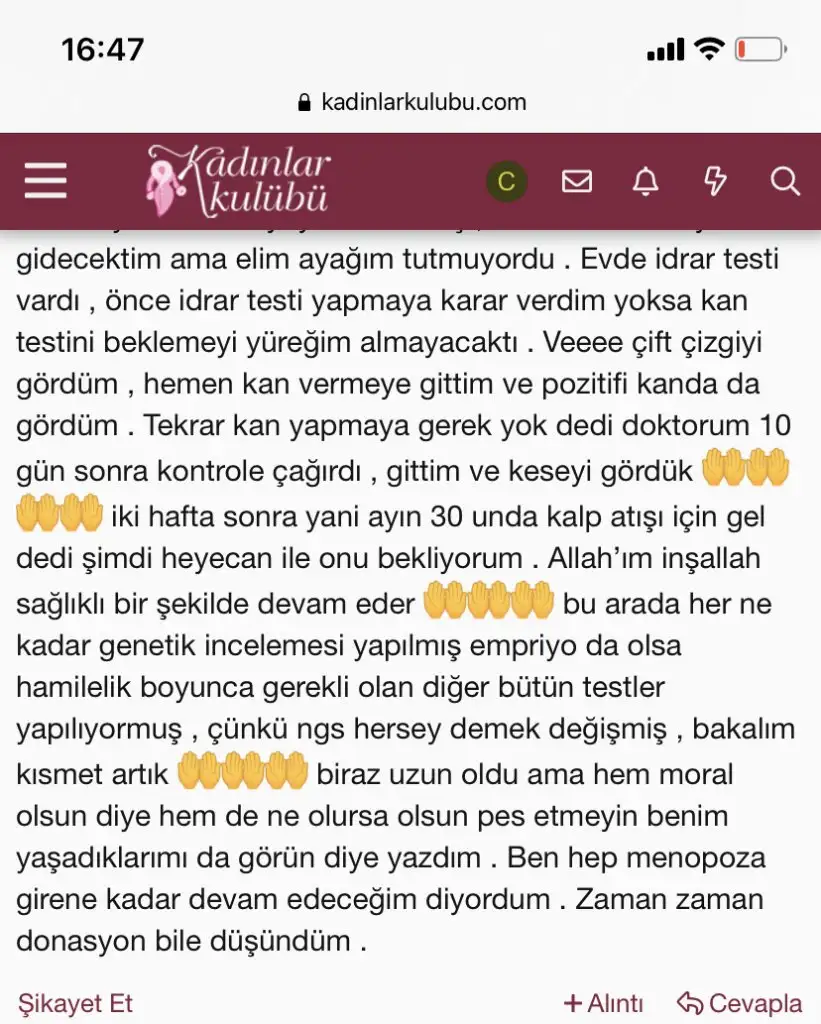This screenshot has width=821, height=1024.
Task: Report this post with Şikayet Et
Action: click(x=75, y=1003)
